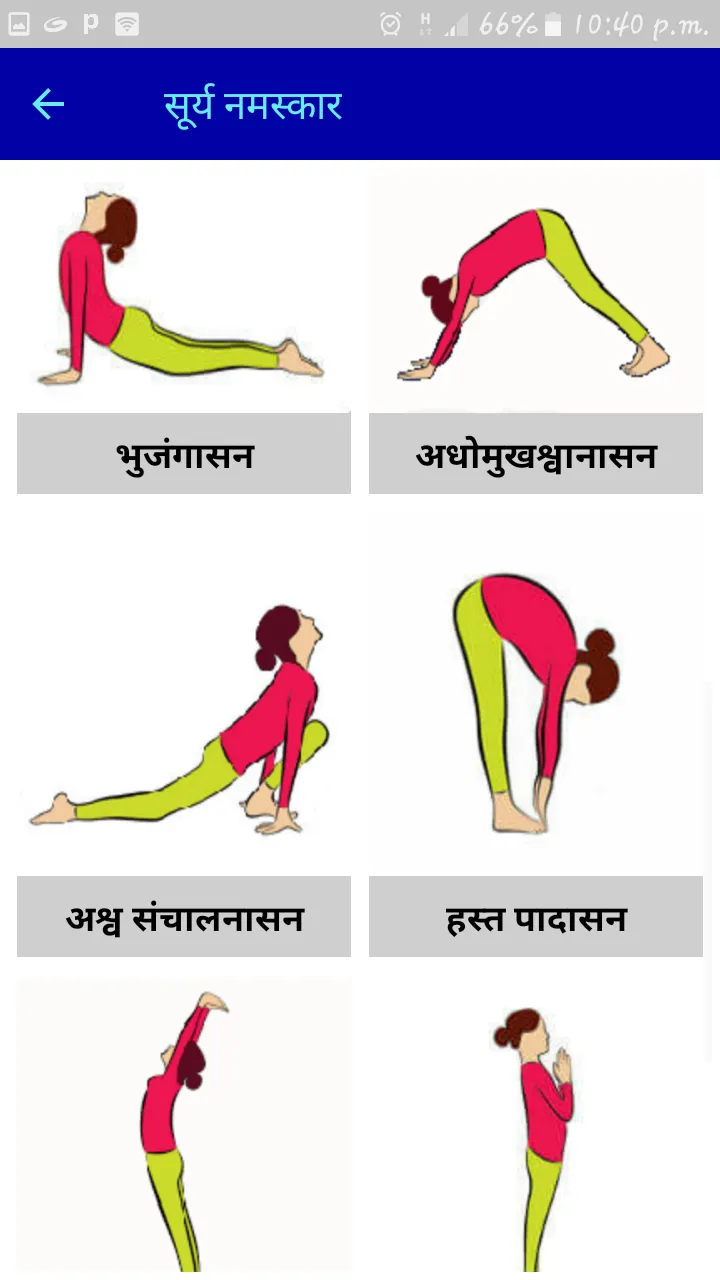This screenshot has height=1280, width=720.
Task: Open अश्व संचालनासन pose details
Action: click(x=184, y=917)
